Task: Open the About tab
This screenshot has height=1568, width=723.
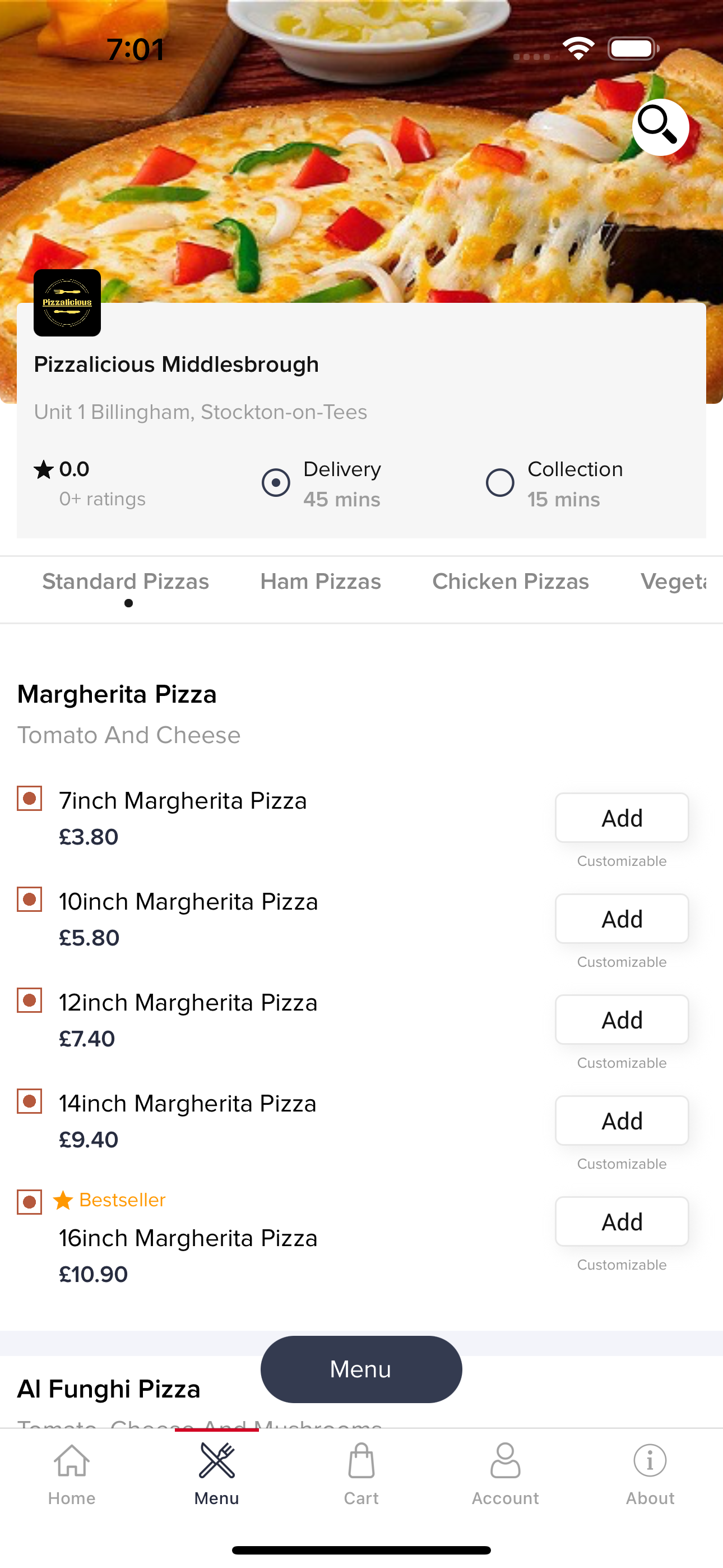Action: click(650, 1474)
